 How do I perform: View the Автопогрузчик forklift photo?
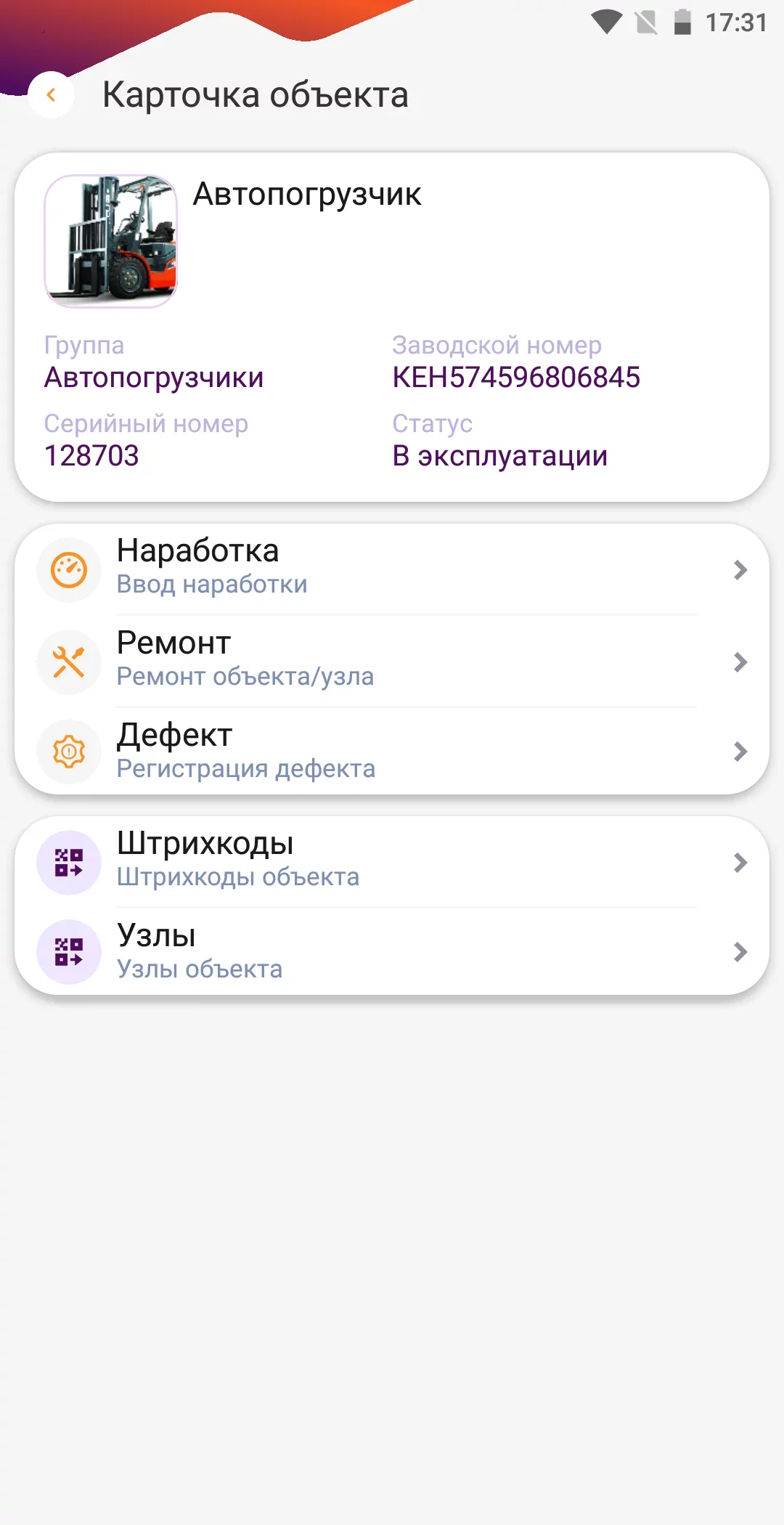[111, 240]
